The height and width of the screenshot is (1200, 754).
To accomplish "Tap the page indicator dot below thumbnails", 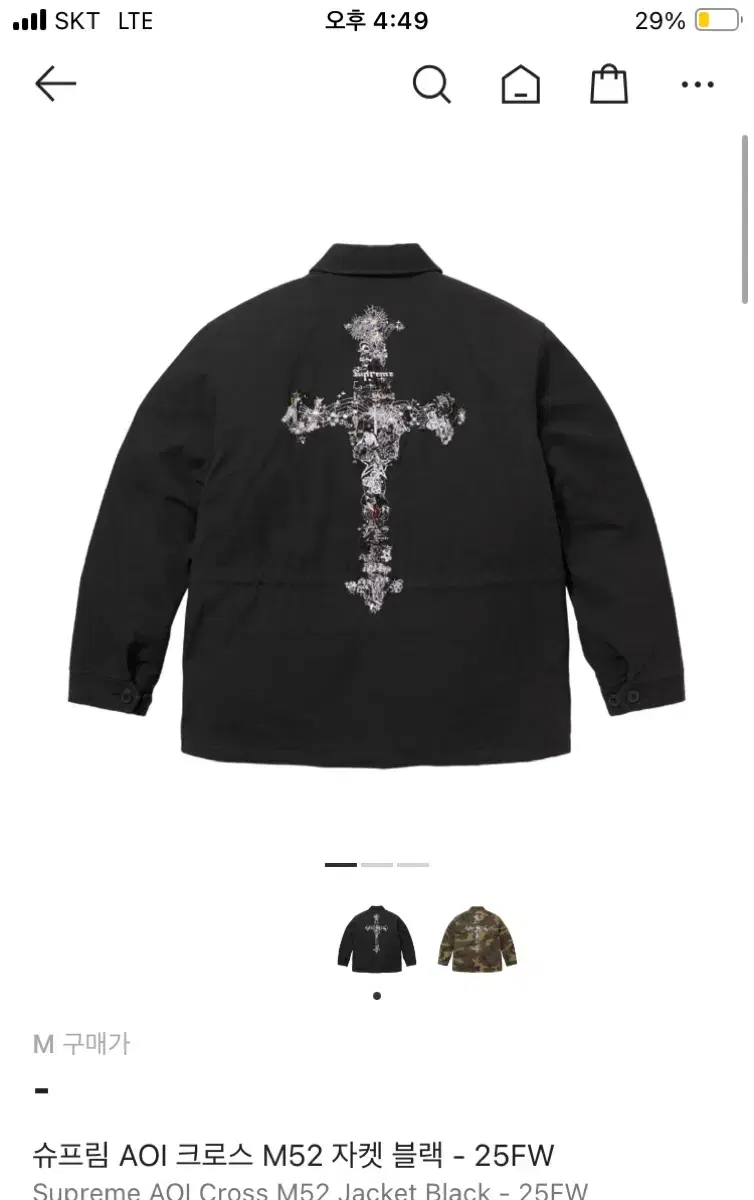I will [x=377, y=996].
